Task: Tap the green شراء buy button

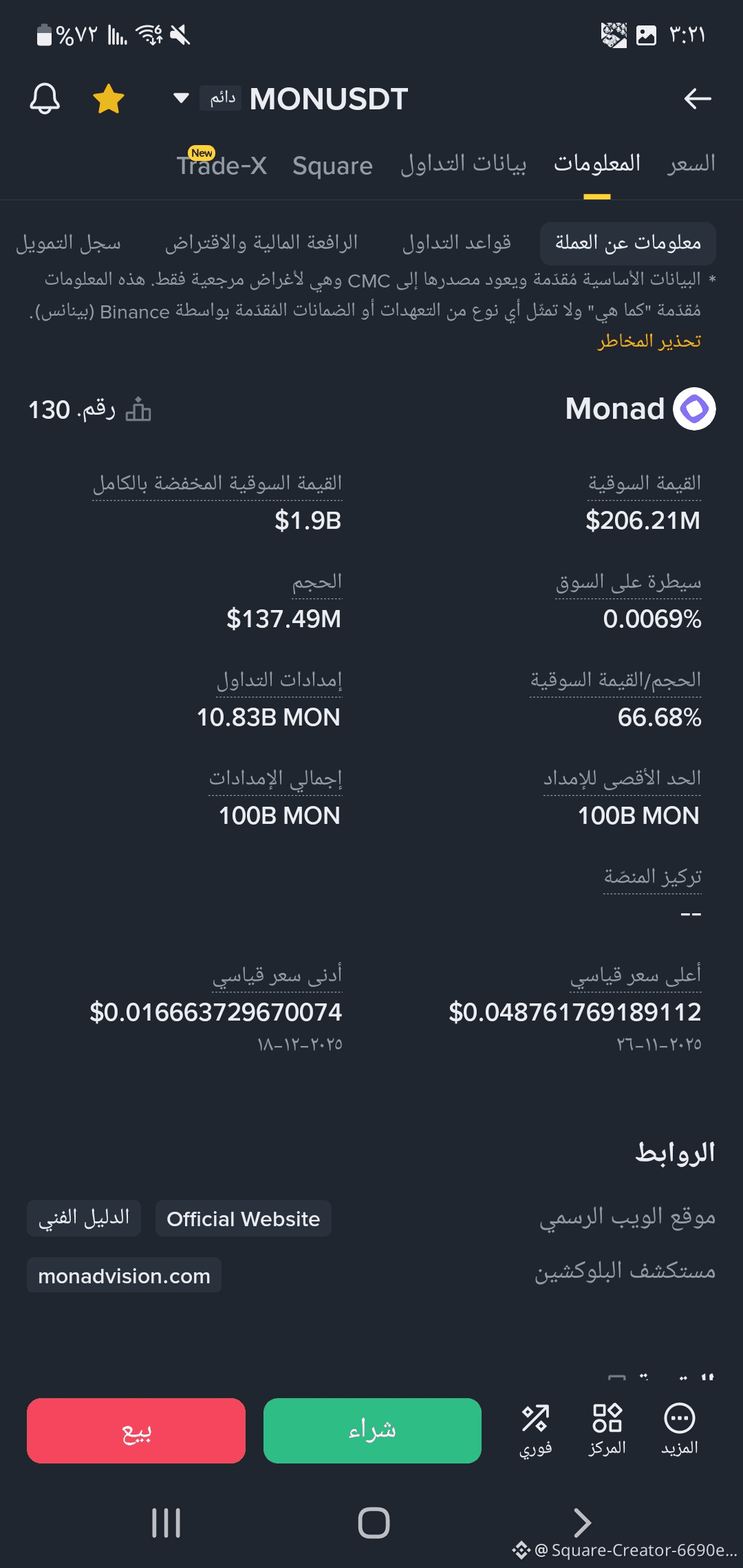Action: [372, 1430]
